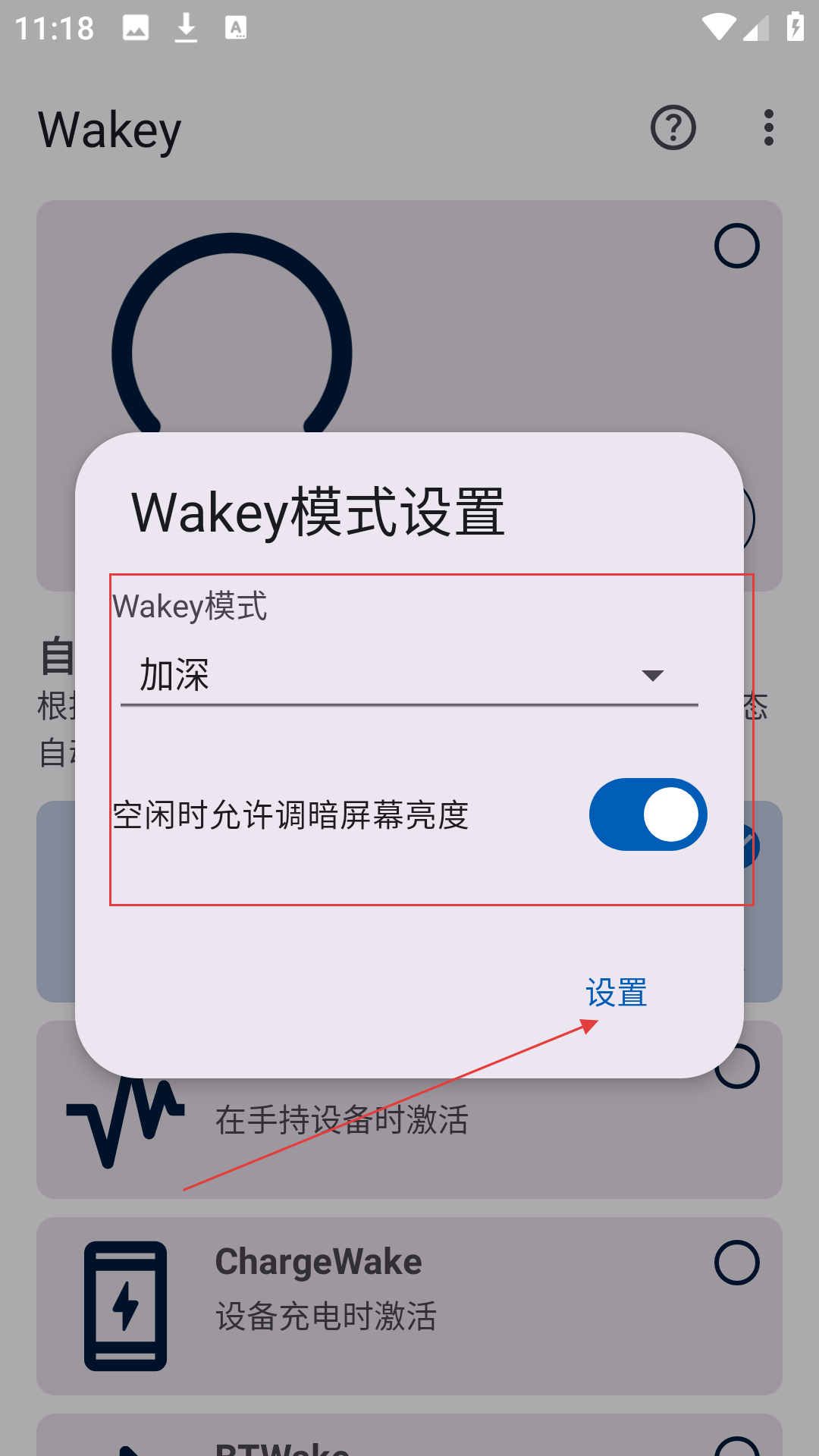Open the three-dot overflow menu

point(769,127)
